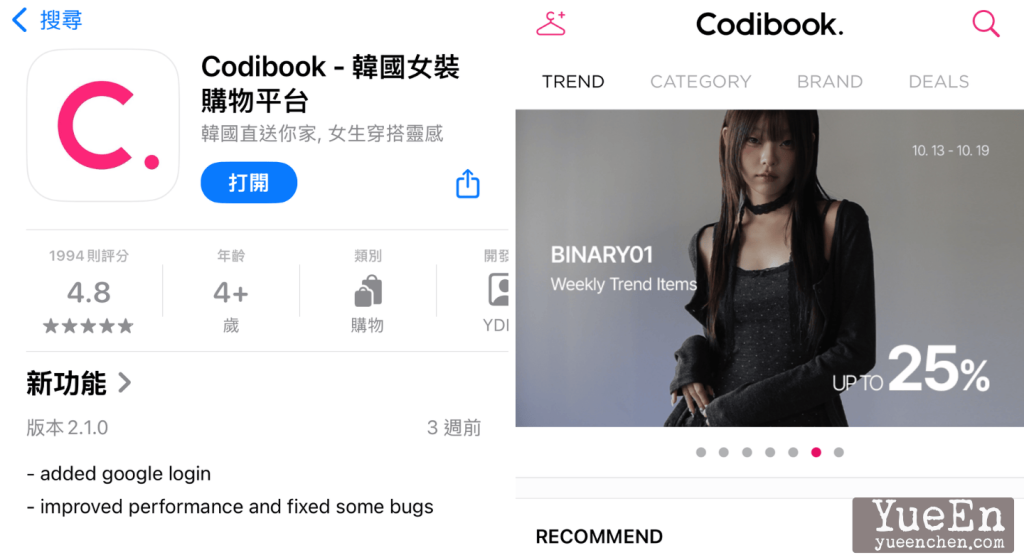Expand the 新功能 version history
This screenshot has height=560, width=1024.
(79, 382)
